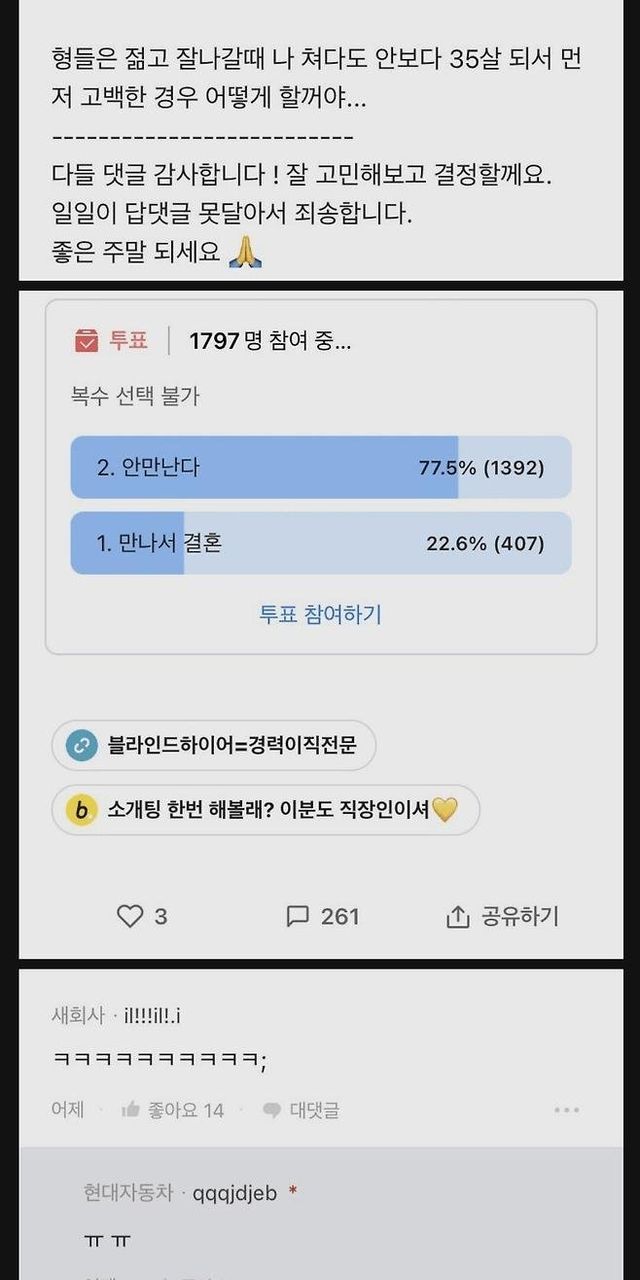The image size is (640, 1280).
Task: Reply to 새회사 comment with 대댓글
Action: pyautogui.click(x=300, y=1109)
